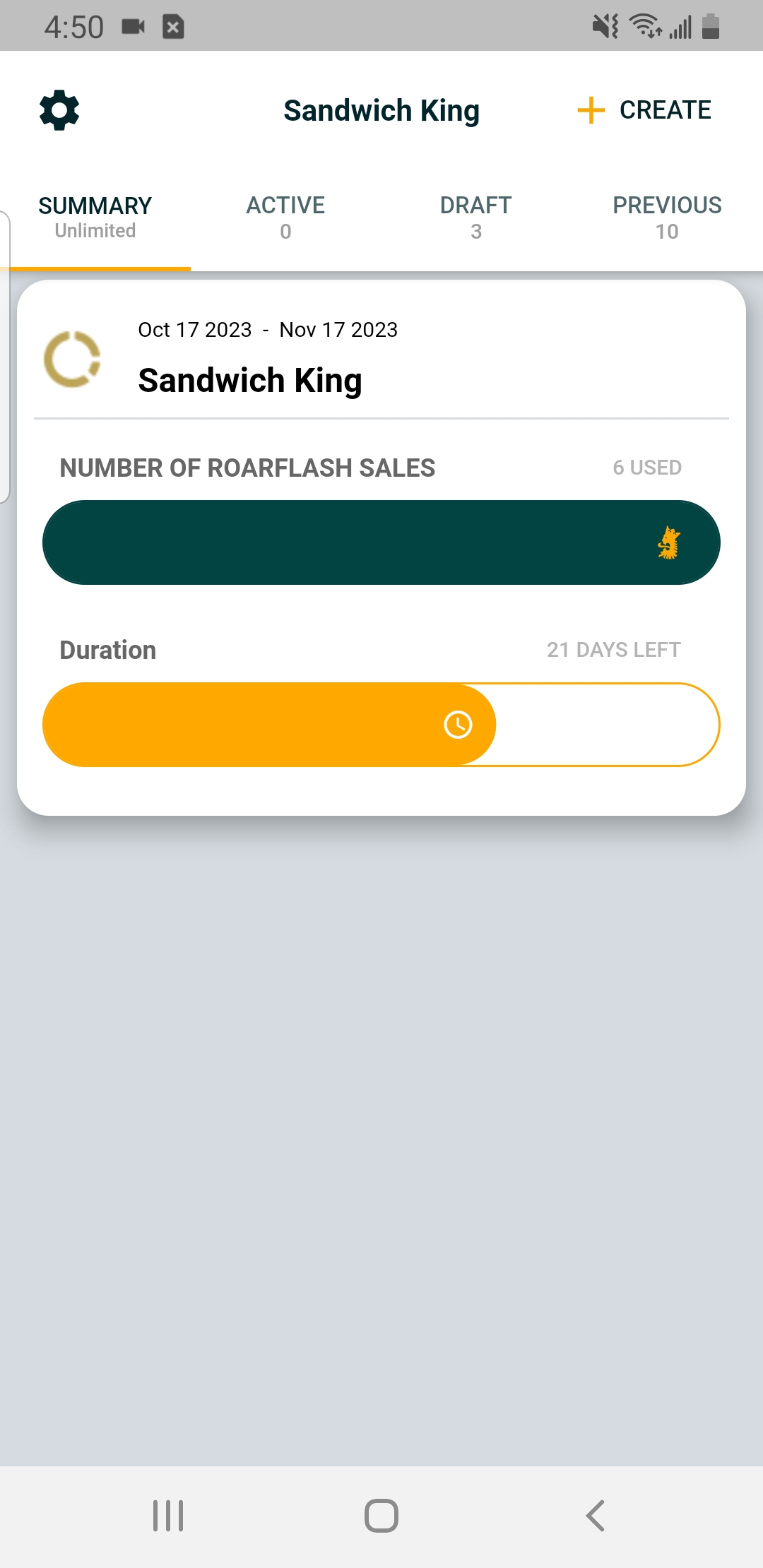The width and height of the screenshot is (763, 1568).
Task: Open the Draft tab
Action: click(x=476, y=218)
